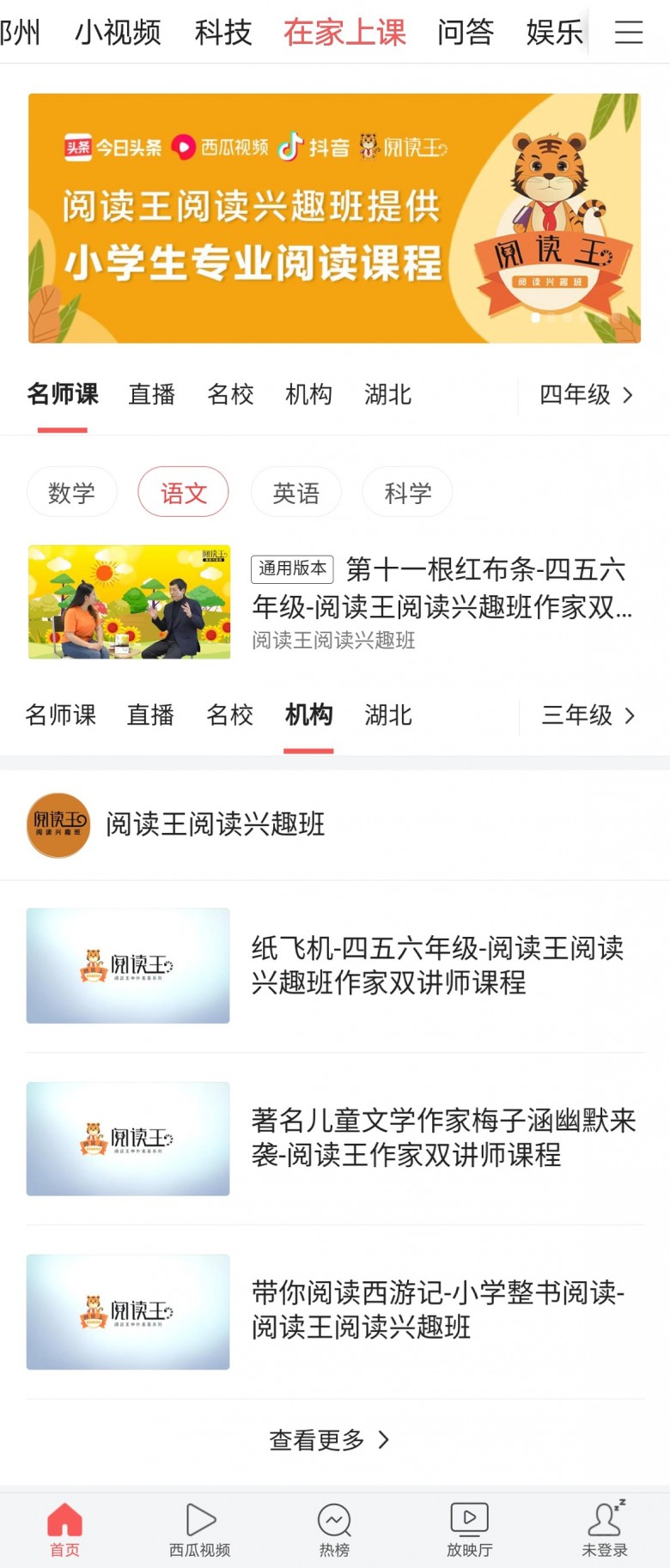Screen dimensions: 670x1568
Task: Switch to the 西瓜视频 bottom tab
Action: (x=199, y=1530)
